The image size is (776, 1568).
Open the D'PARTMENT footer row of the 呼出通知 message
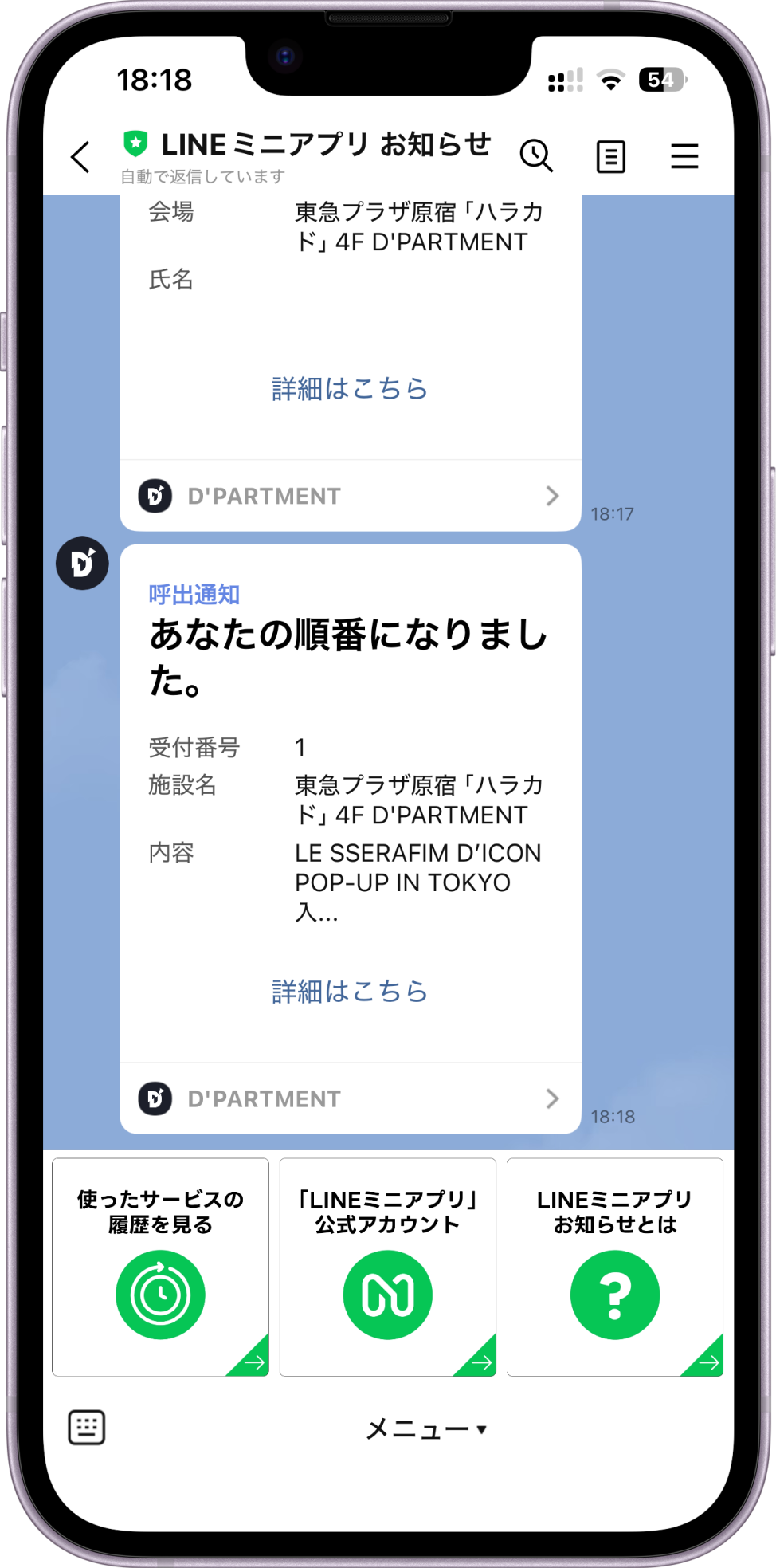(x=350, y=1098)
